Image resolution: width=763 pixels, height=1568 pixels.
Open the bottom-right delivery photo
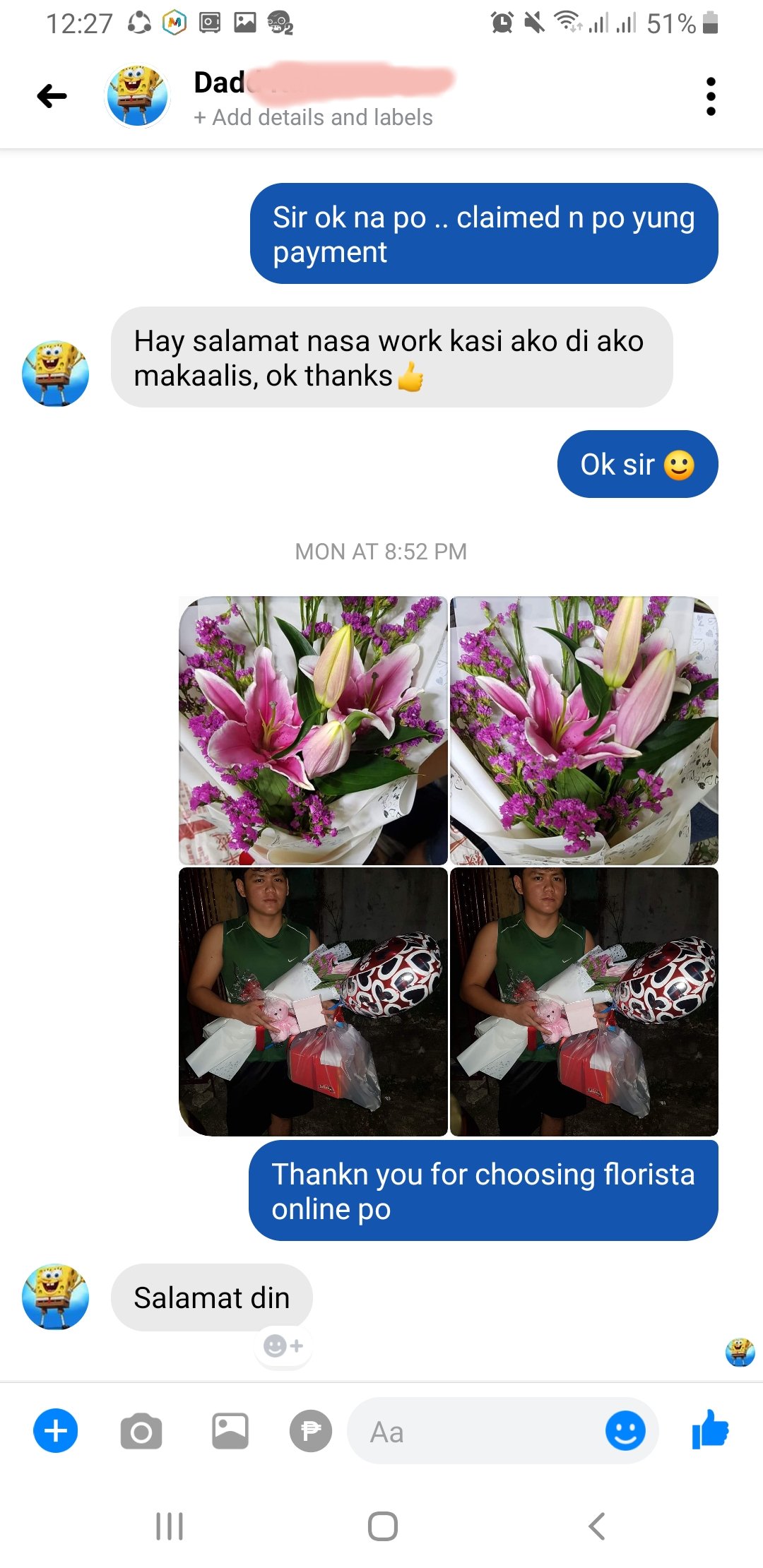click(584, 1002)
